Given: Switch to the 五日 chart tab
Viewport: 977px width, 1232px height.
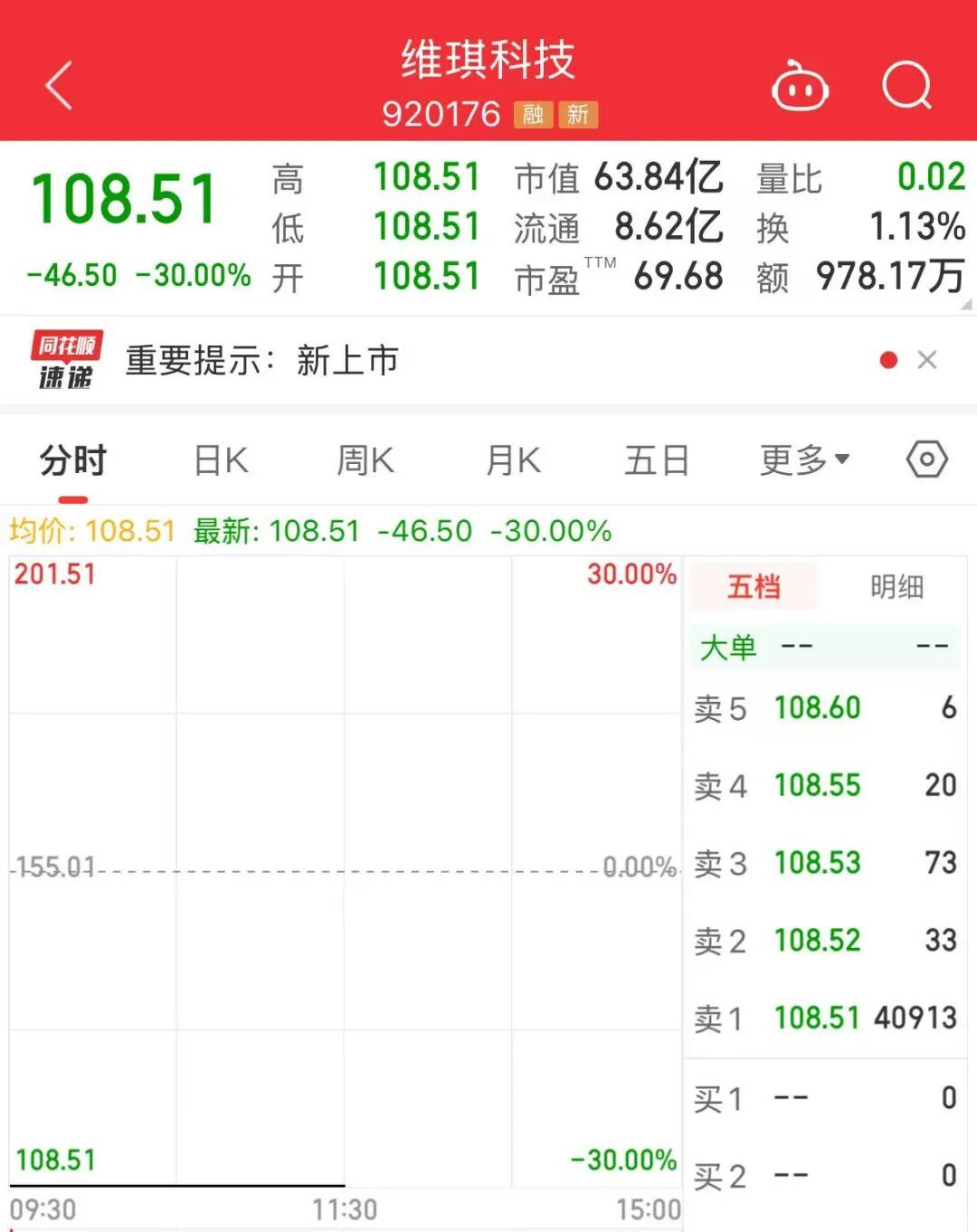Looking at the screenshot, I should click(657, 460).
